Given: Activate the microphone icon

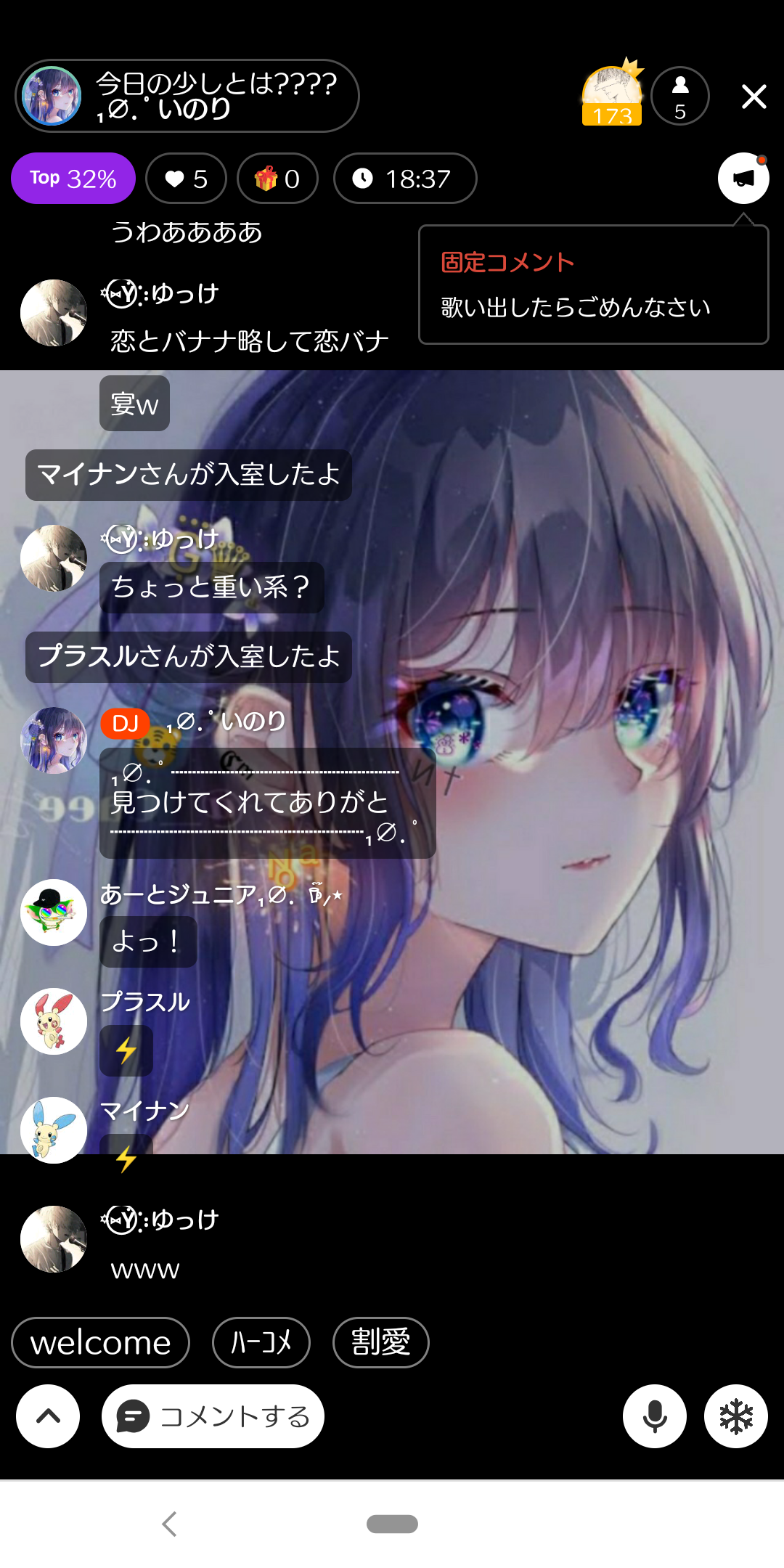Looking at the screenshot, I should pos(654,1416).
